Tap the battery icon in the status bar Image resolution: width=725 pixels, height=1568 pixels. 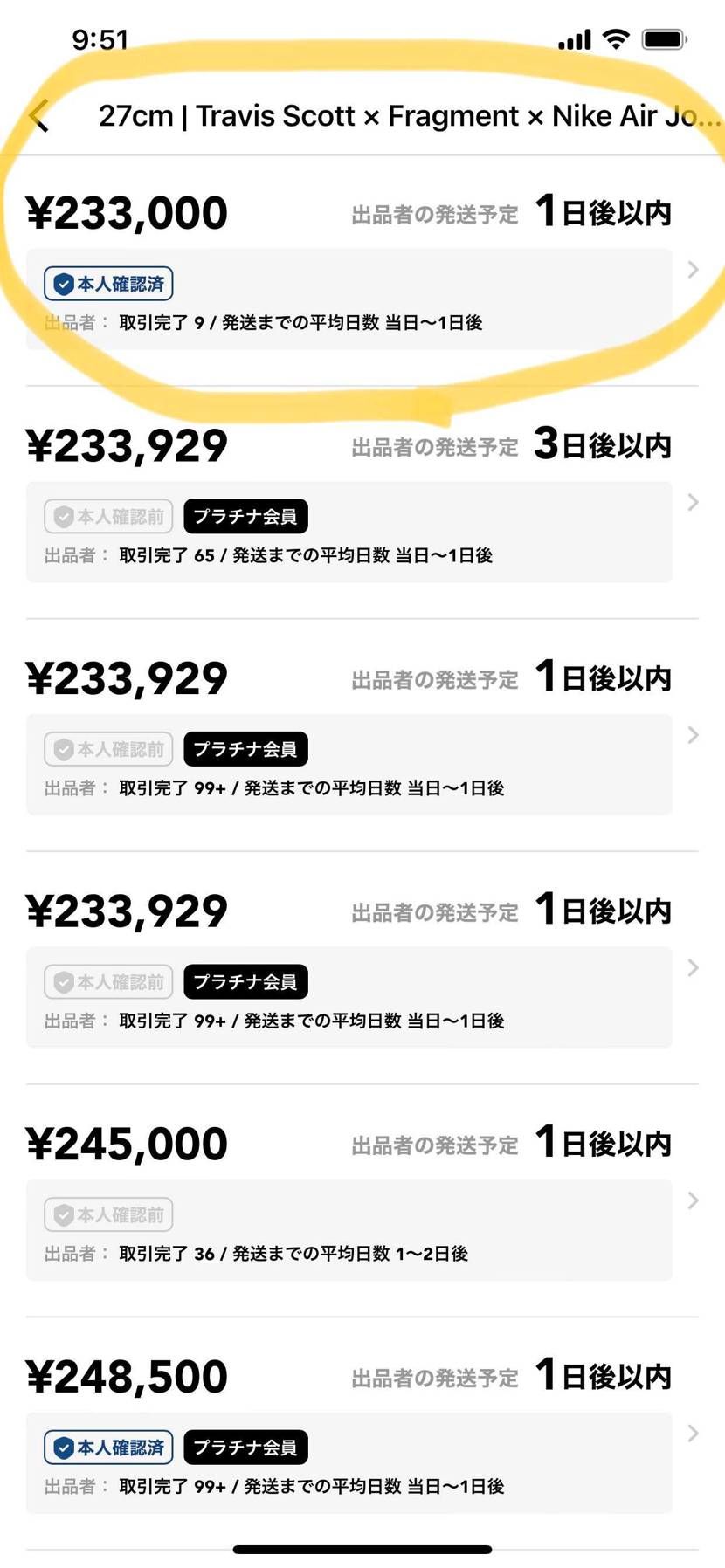coord(664,38)
